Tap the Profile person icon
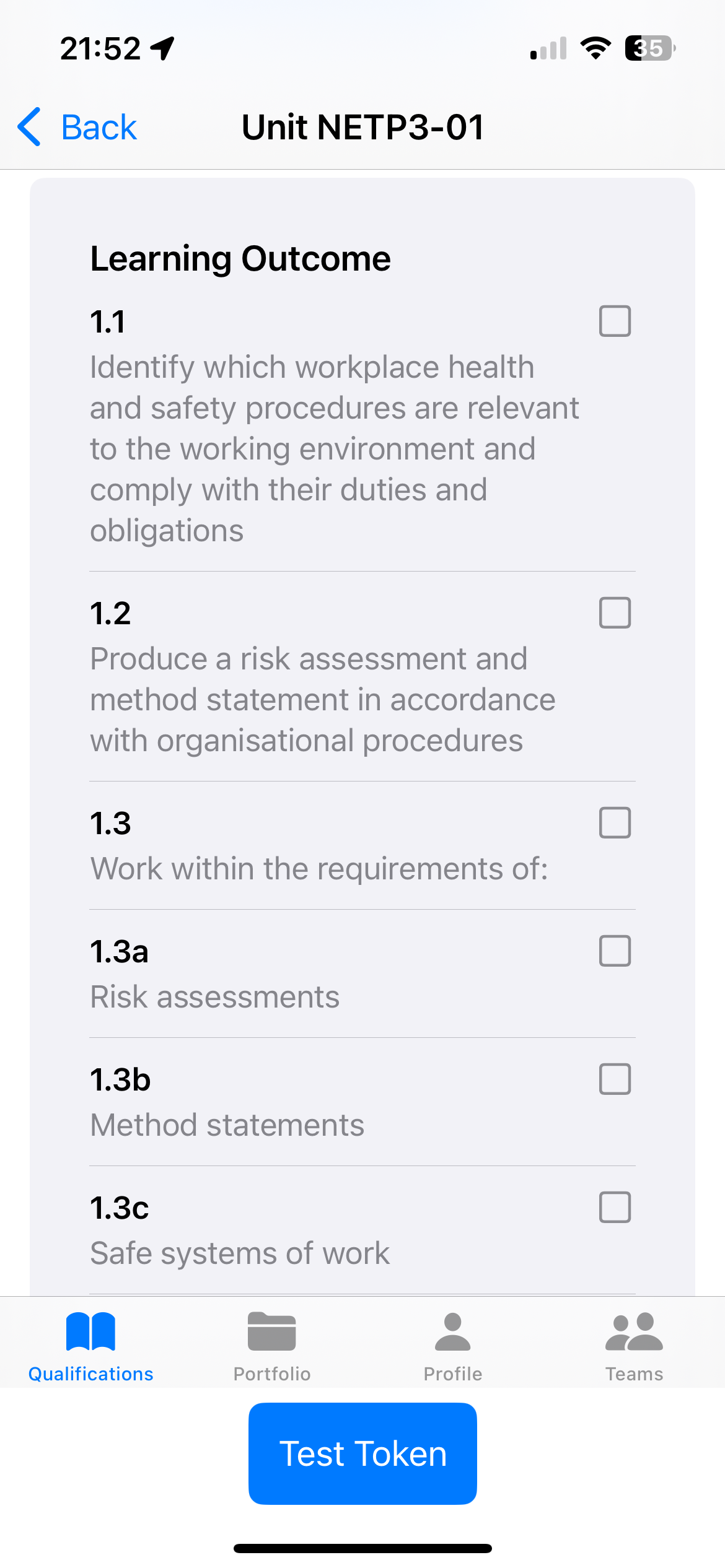This screenshot has height=1568, width=725. [452, 1331]
